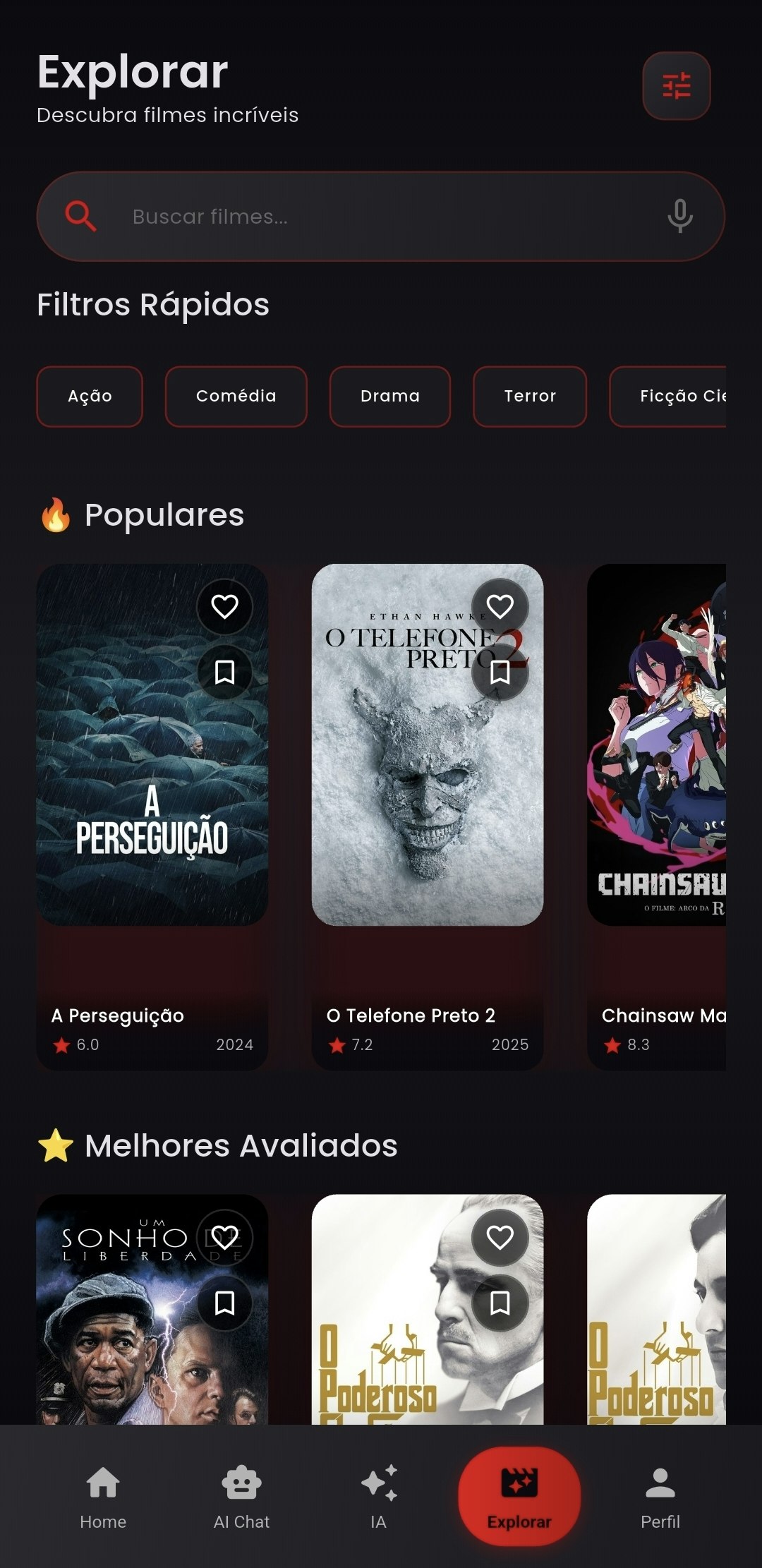Select the Explorar clapperboard icon
The image size is (762, 1568).
pos(519,1479)
